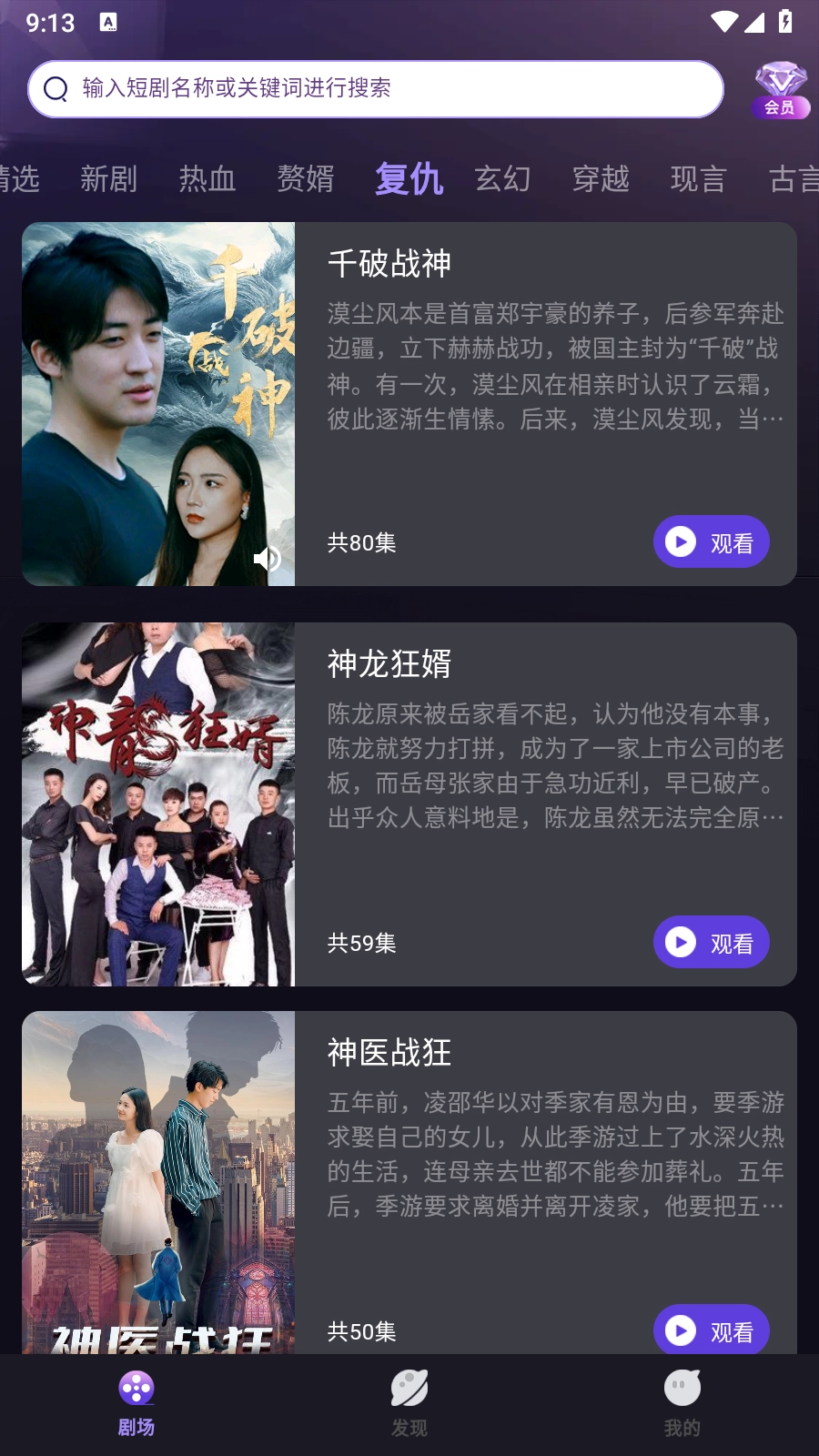Go to the 剧场 bottom tab
This screenshot has width=819, height=1456.
[136, 1402]
